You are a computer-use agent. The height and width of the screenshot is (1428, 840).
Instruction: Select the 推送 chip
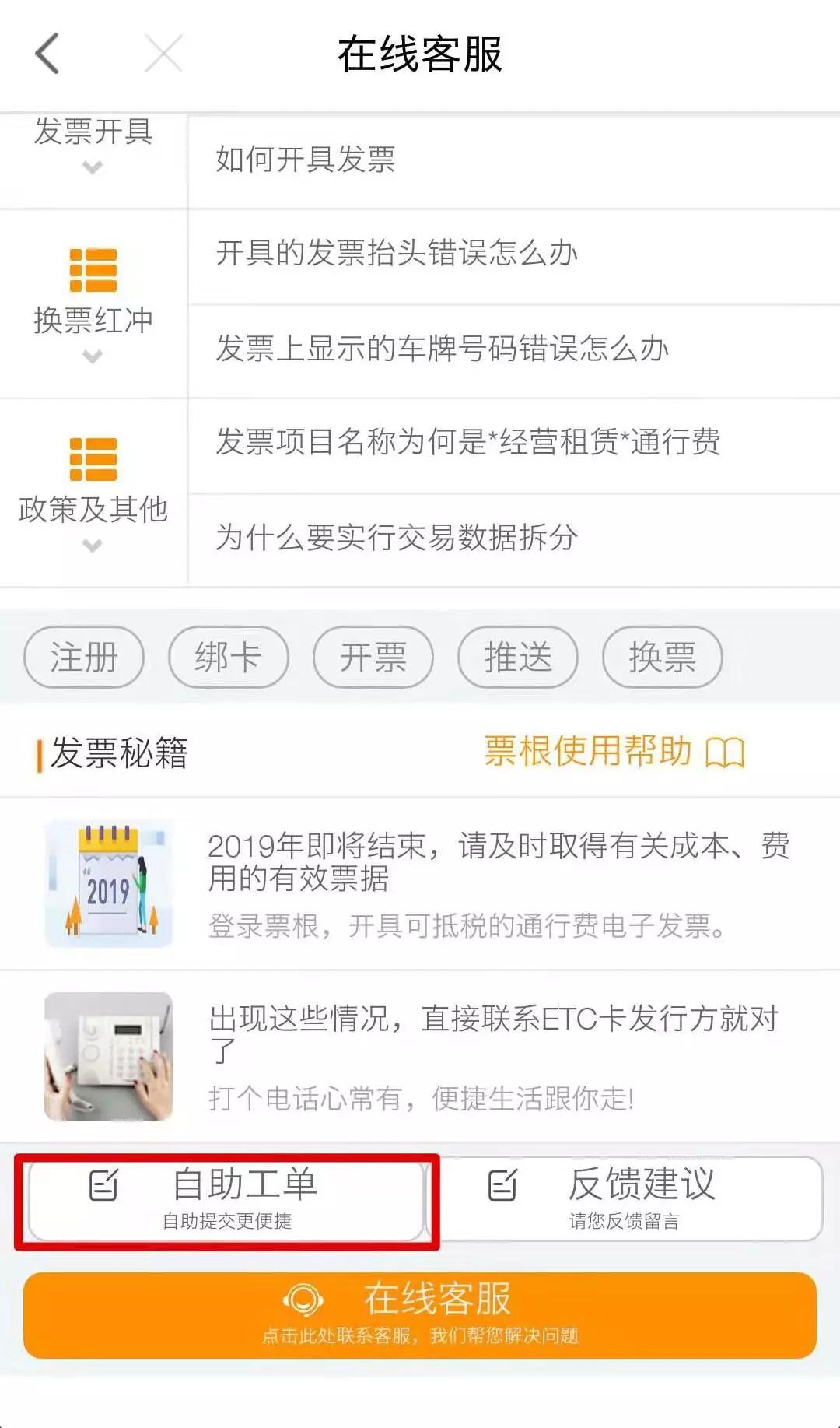pyautogui.click(x=518, y=658)
